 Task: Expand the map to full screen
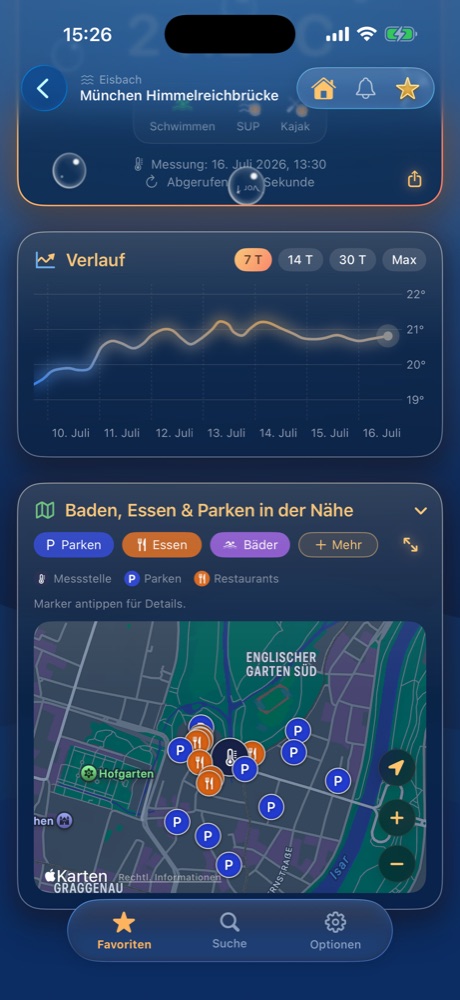pyautogui.click(x=410, y=545)
